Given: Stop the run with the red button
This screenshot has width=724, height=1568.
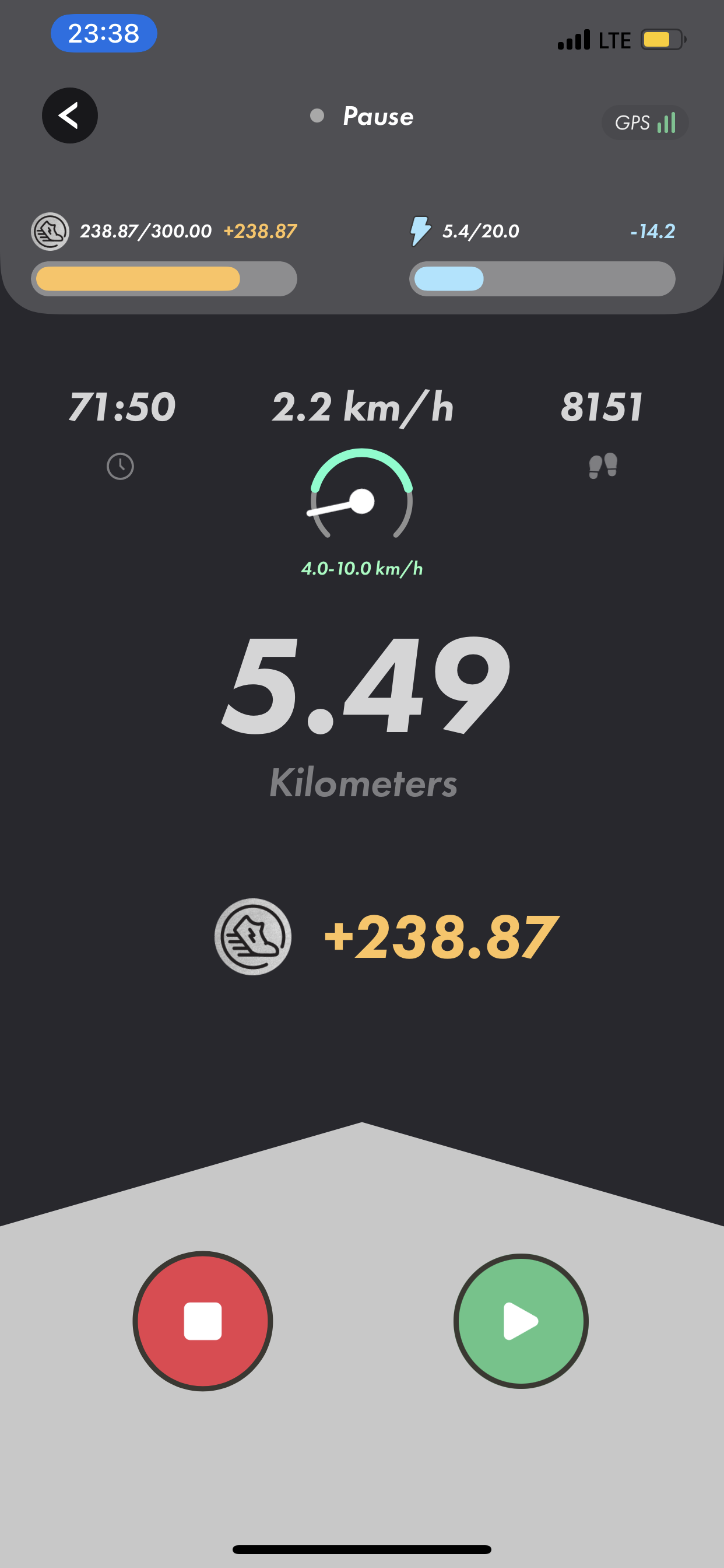Looking at the screenshot, I should point(203,1321).
